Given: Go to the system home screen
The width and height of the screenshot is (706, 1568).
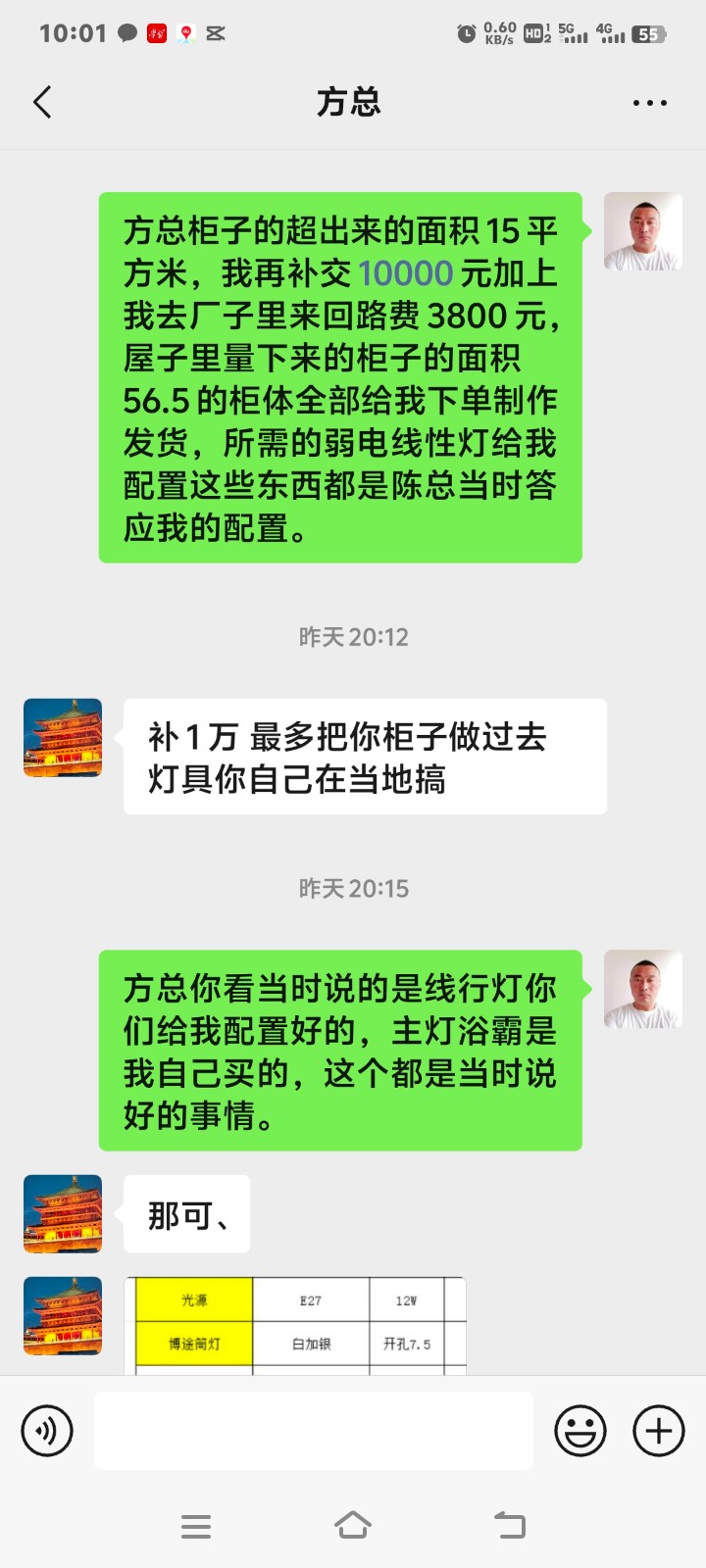Looking at the screenshot, I should (353, 1525).
